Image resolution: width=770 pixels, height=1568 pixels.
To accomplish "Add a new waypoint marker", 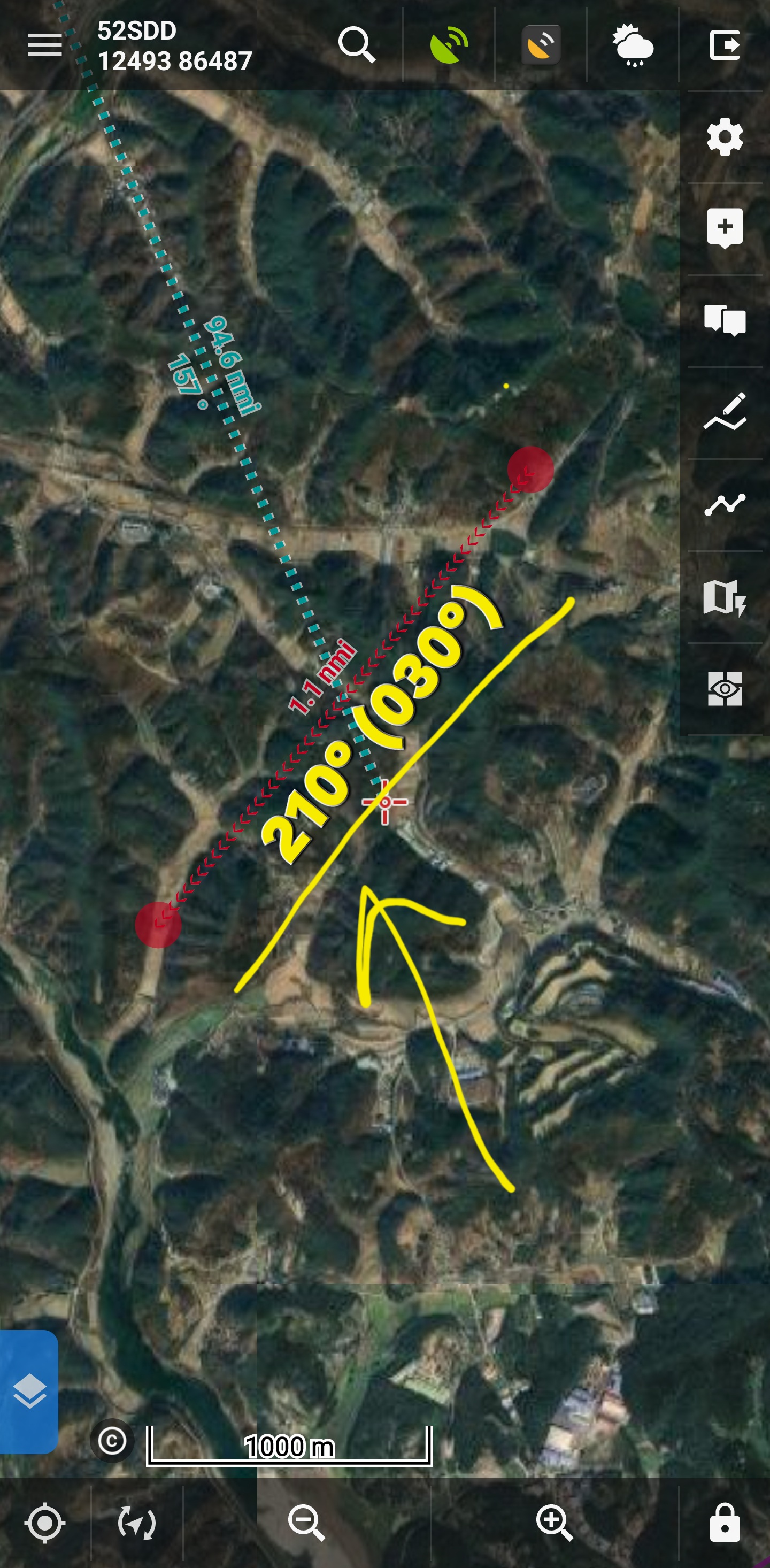I will click(725, 228).
